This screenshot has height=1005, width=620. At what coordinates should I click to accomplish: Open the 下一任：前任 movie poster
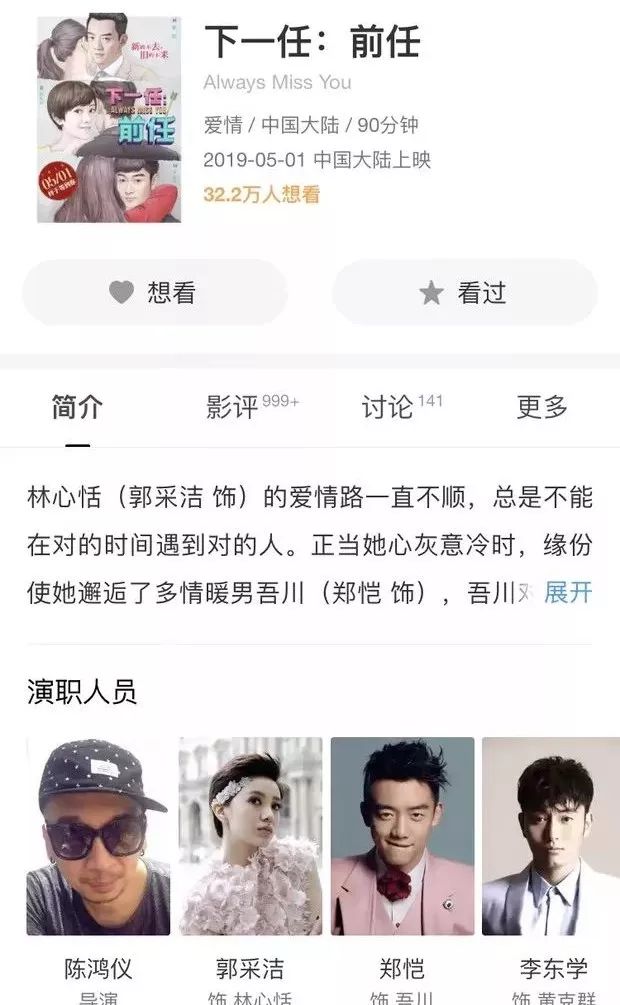click(x=108, y=118)
